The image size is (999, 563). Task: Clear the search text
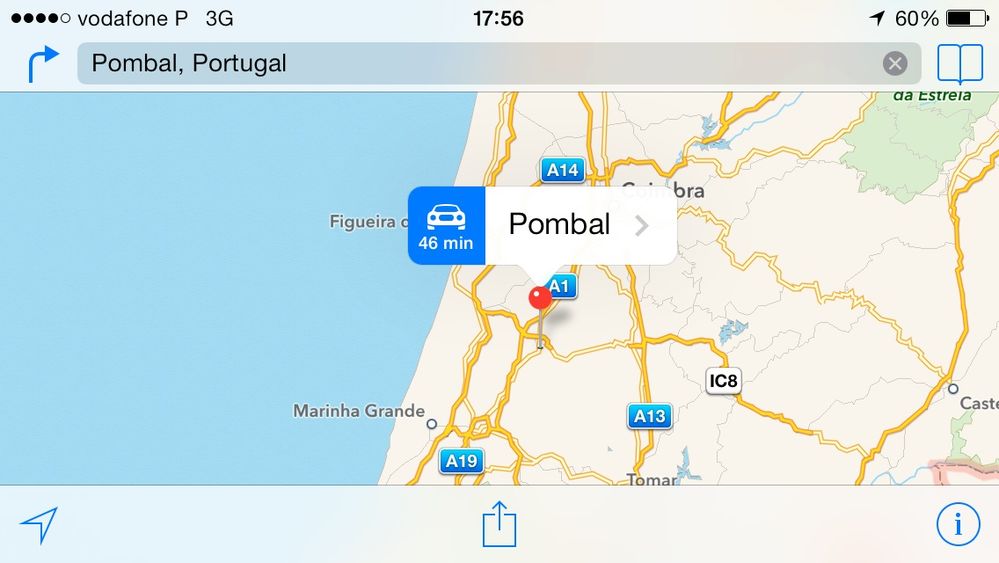894,64
